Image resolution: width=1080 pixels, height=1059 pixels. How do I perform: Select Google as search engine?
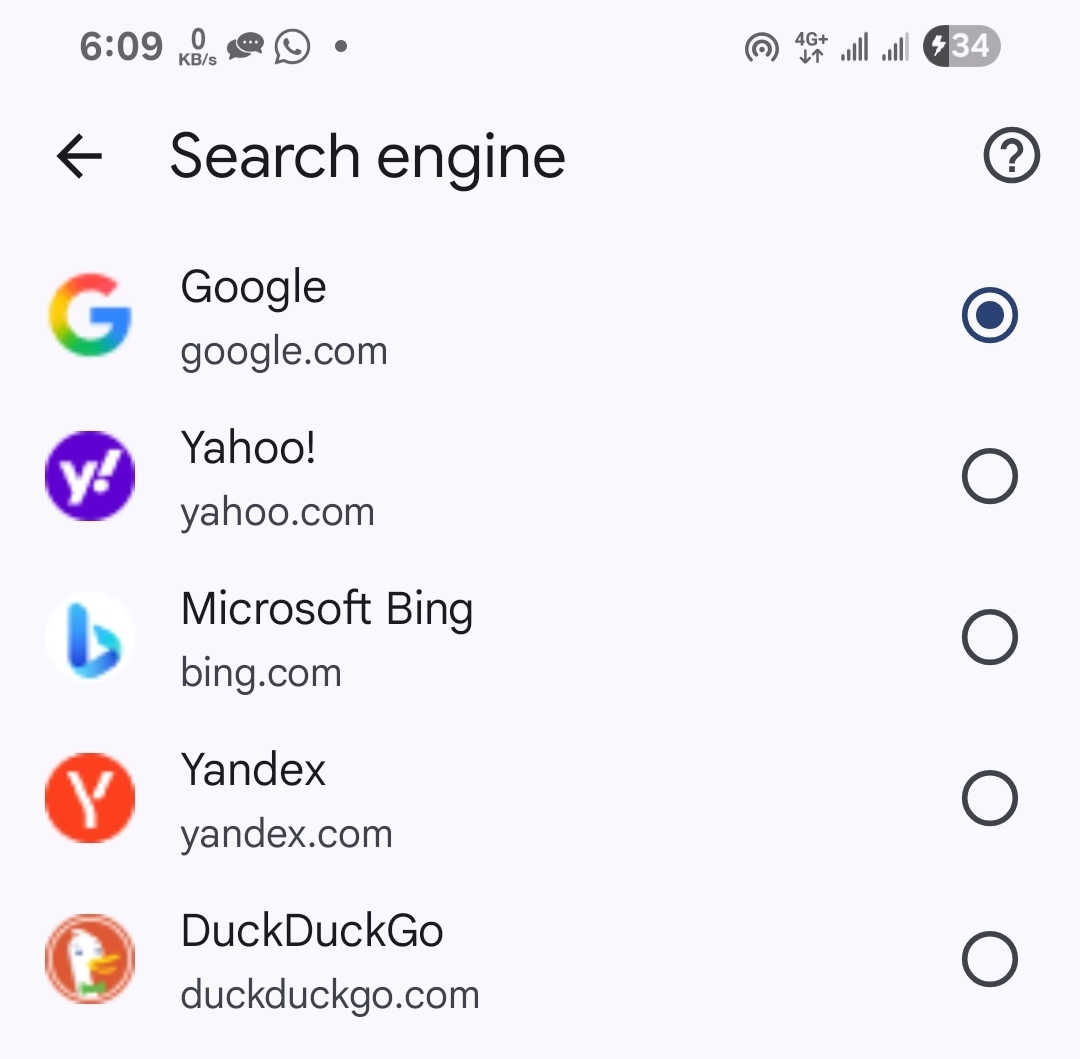[x=989, y=316]
